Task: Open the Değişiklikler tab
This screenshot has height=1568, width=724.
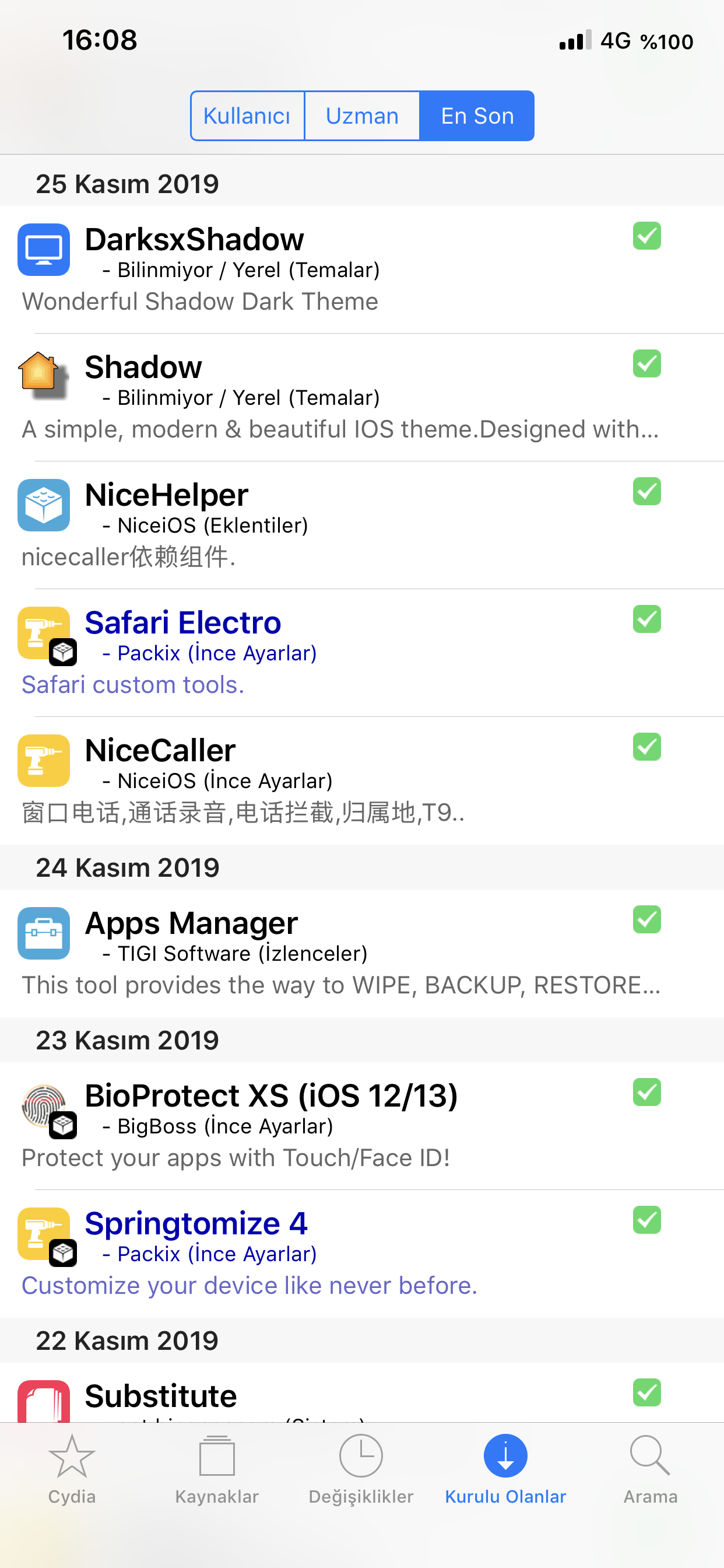Action: pos(361,1468)
